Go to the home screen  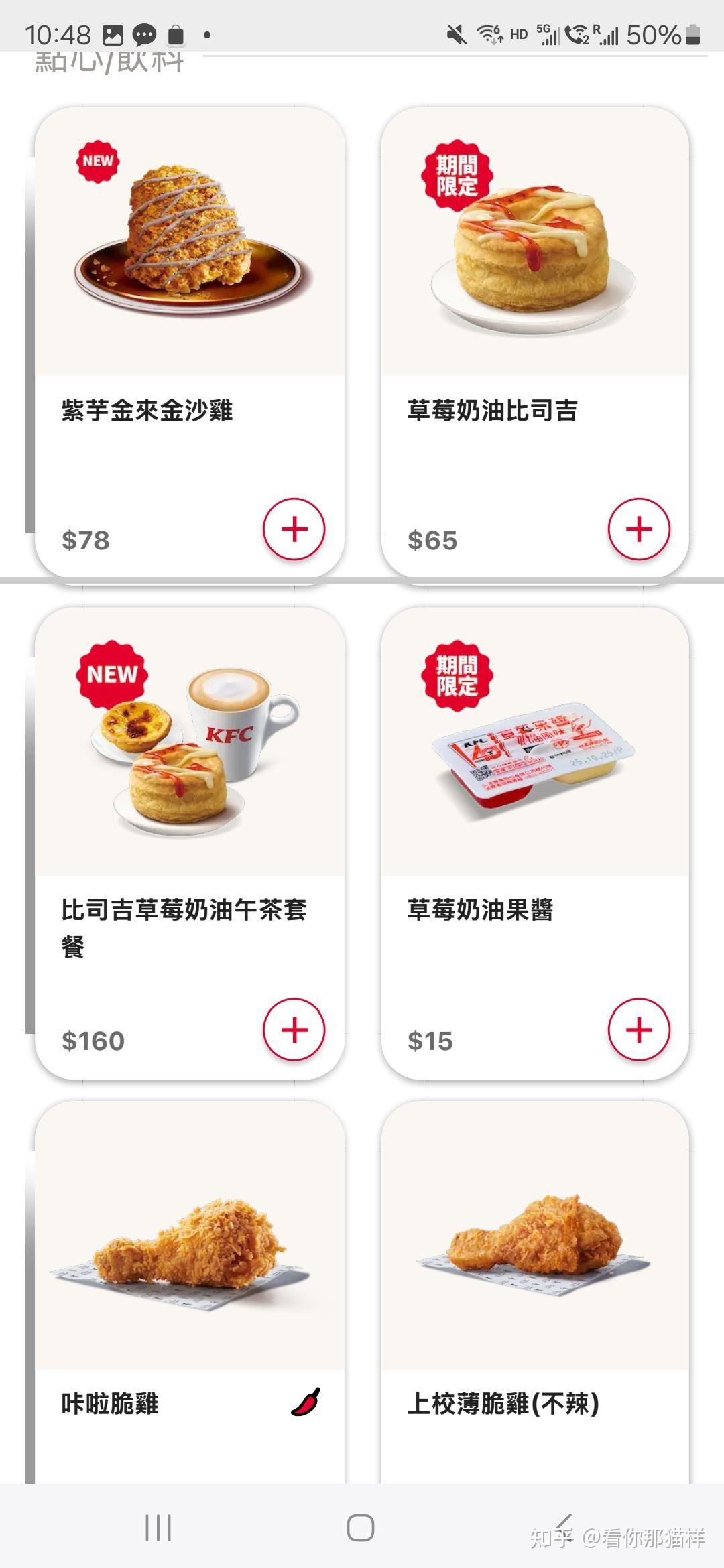[361, 1528]
